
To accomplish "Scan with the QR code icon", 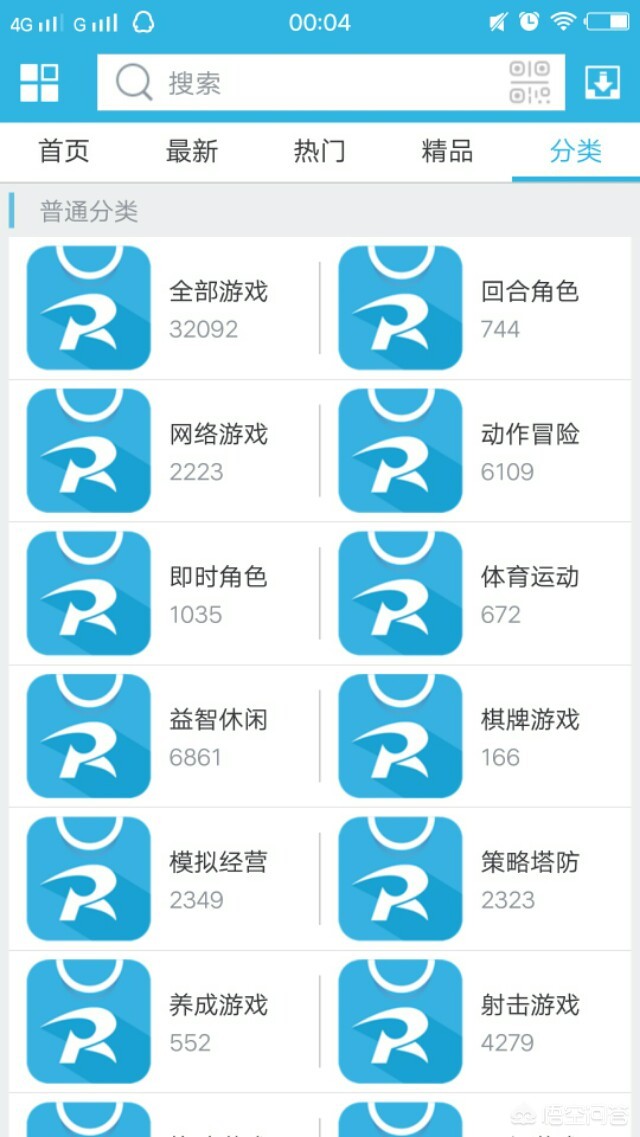I will pos(529,83).
